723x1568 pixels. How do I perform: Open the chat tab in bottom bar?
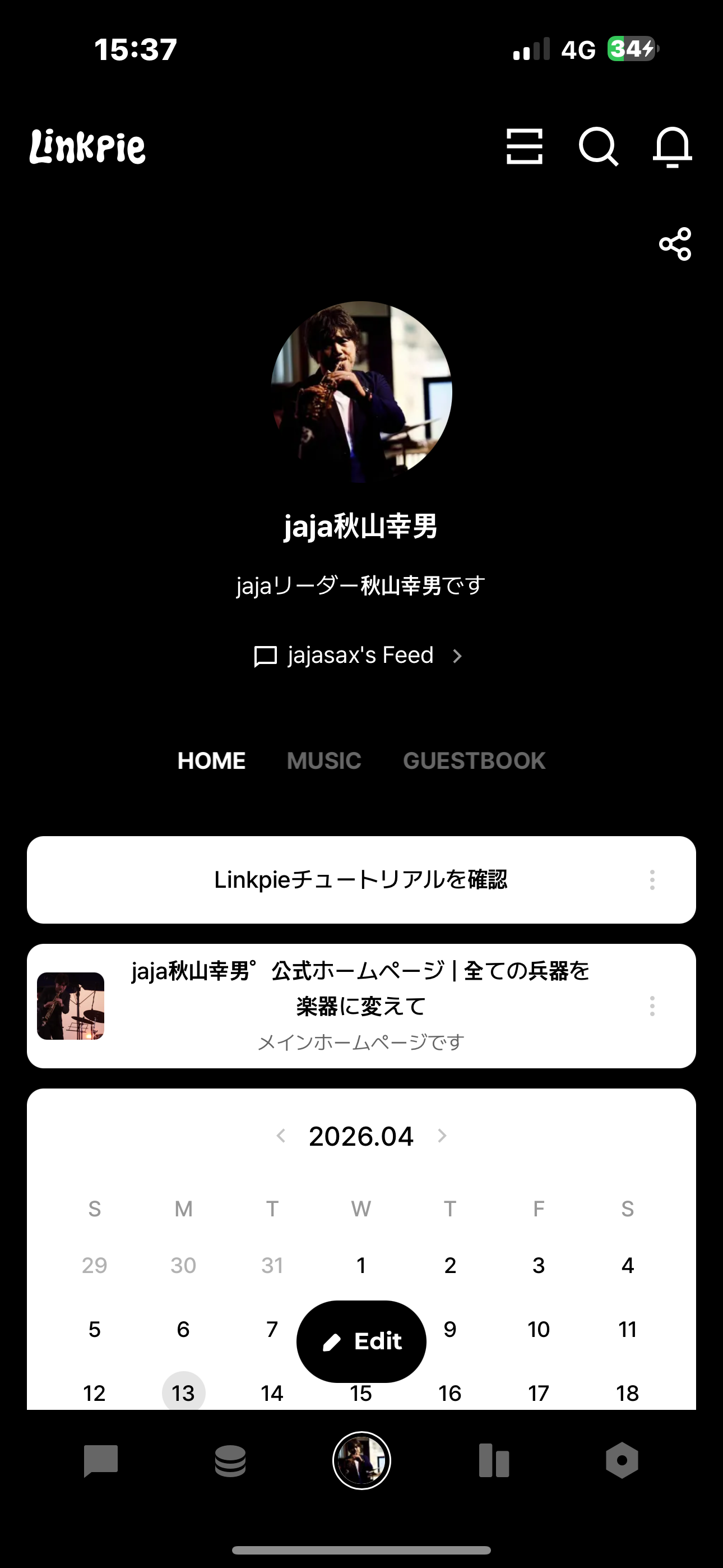[100, 1460]
